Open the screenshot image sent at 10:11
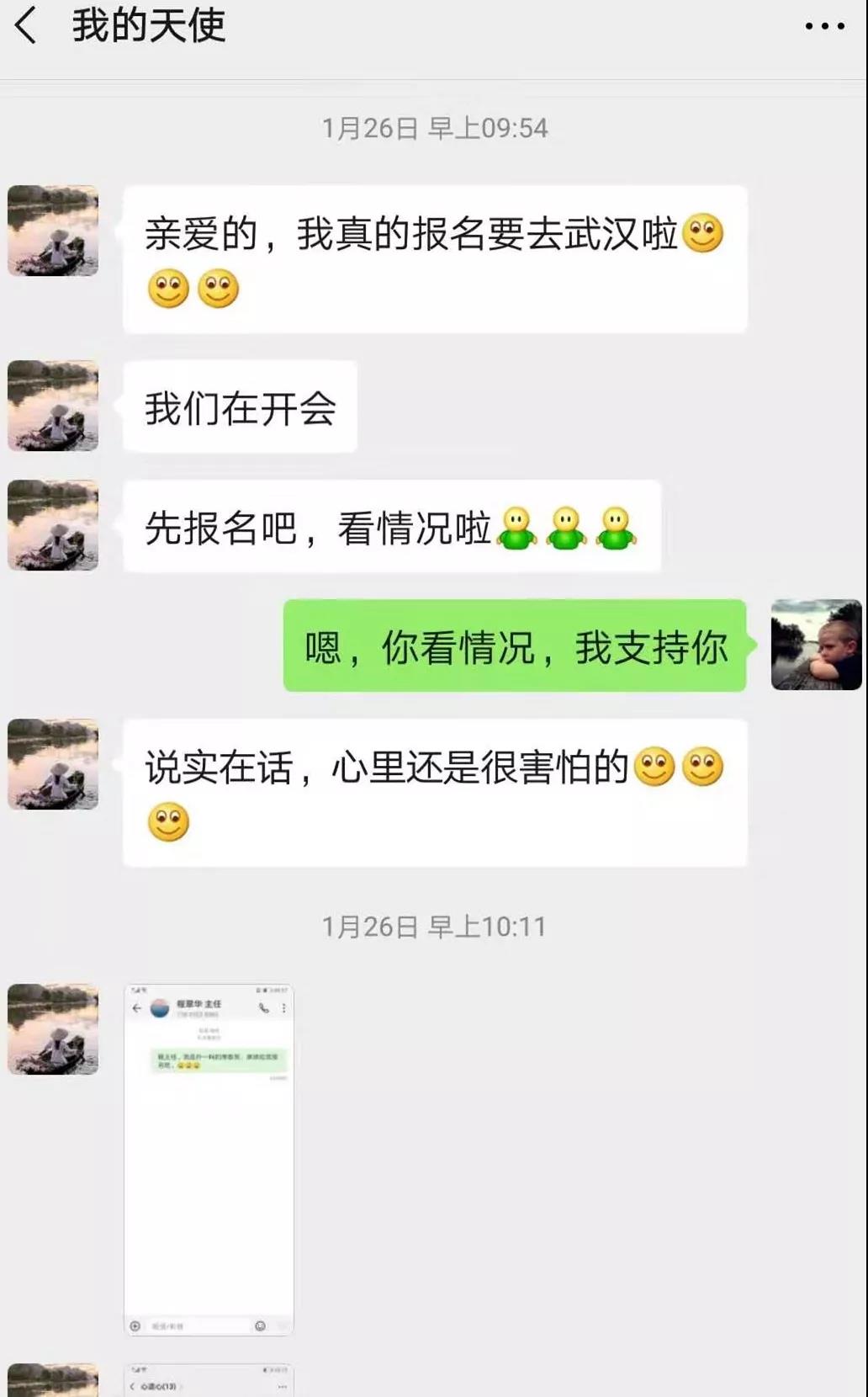 (x=209, y=1159)
